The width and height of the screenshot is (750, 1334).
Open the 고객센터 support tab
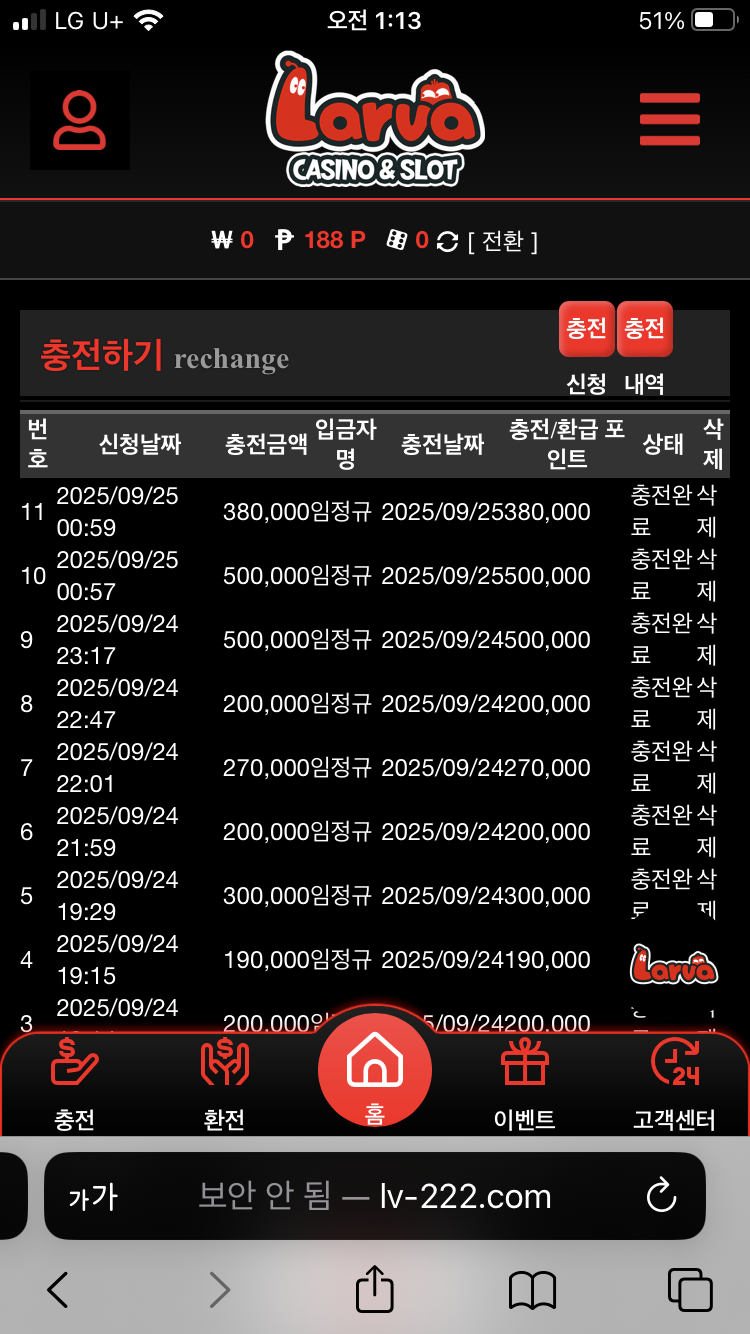click(675, 1085)
